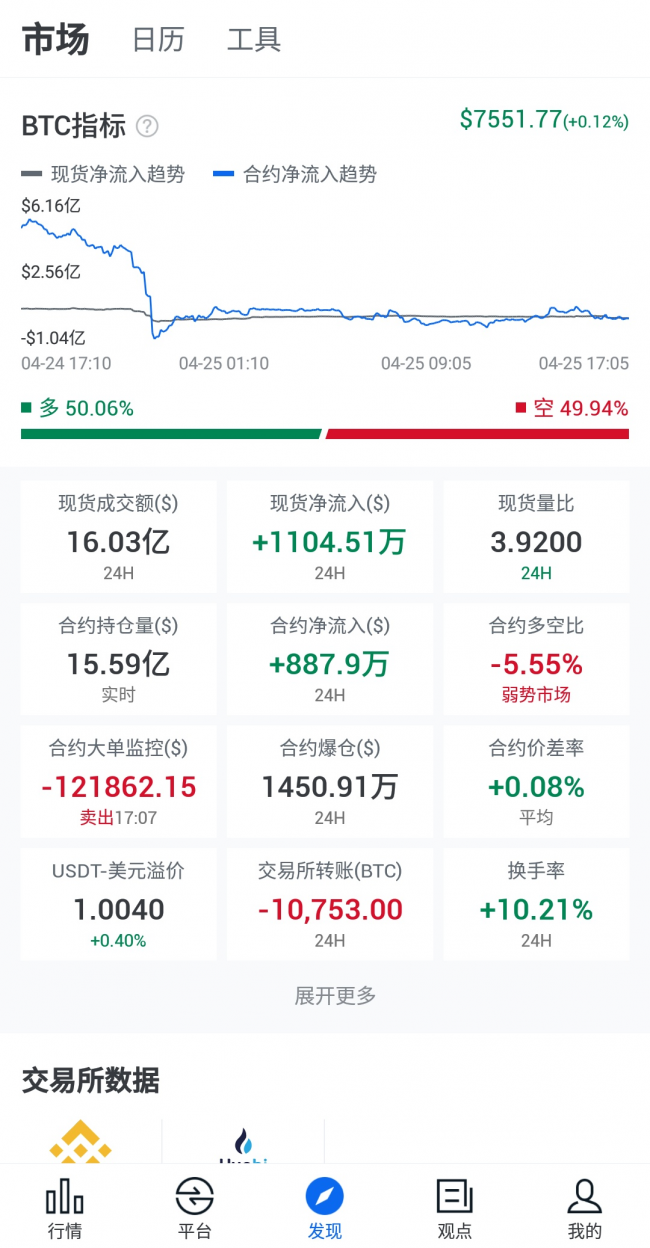The height and width of the screenshot is (1248, 650).
Task: Go to the 观点 bottom tab
Action: click(455, 1207)
